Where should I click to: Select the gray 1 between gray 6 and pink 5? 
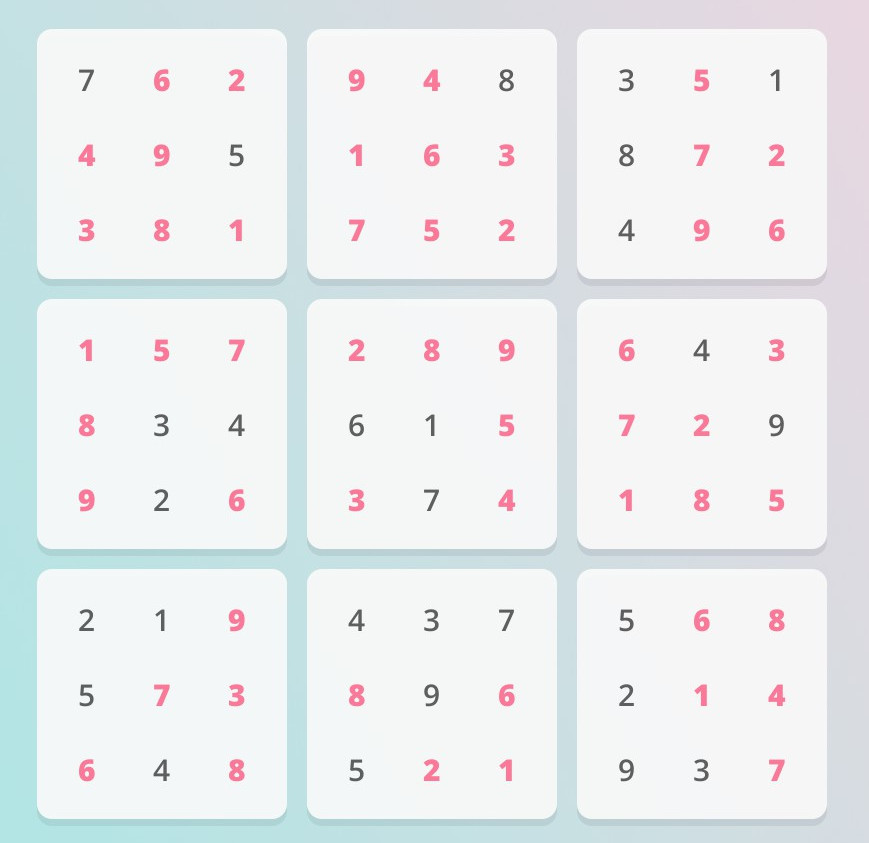point(431,426)
